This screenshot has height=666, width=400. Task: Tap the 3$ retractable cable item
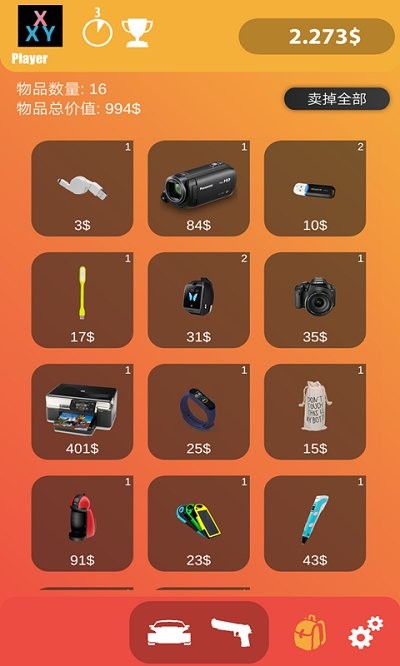[x=82, y=188]
